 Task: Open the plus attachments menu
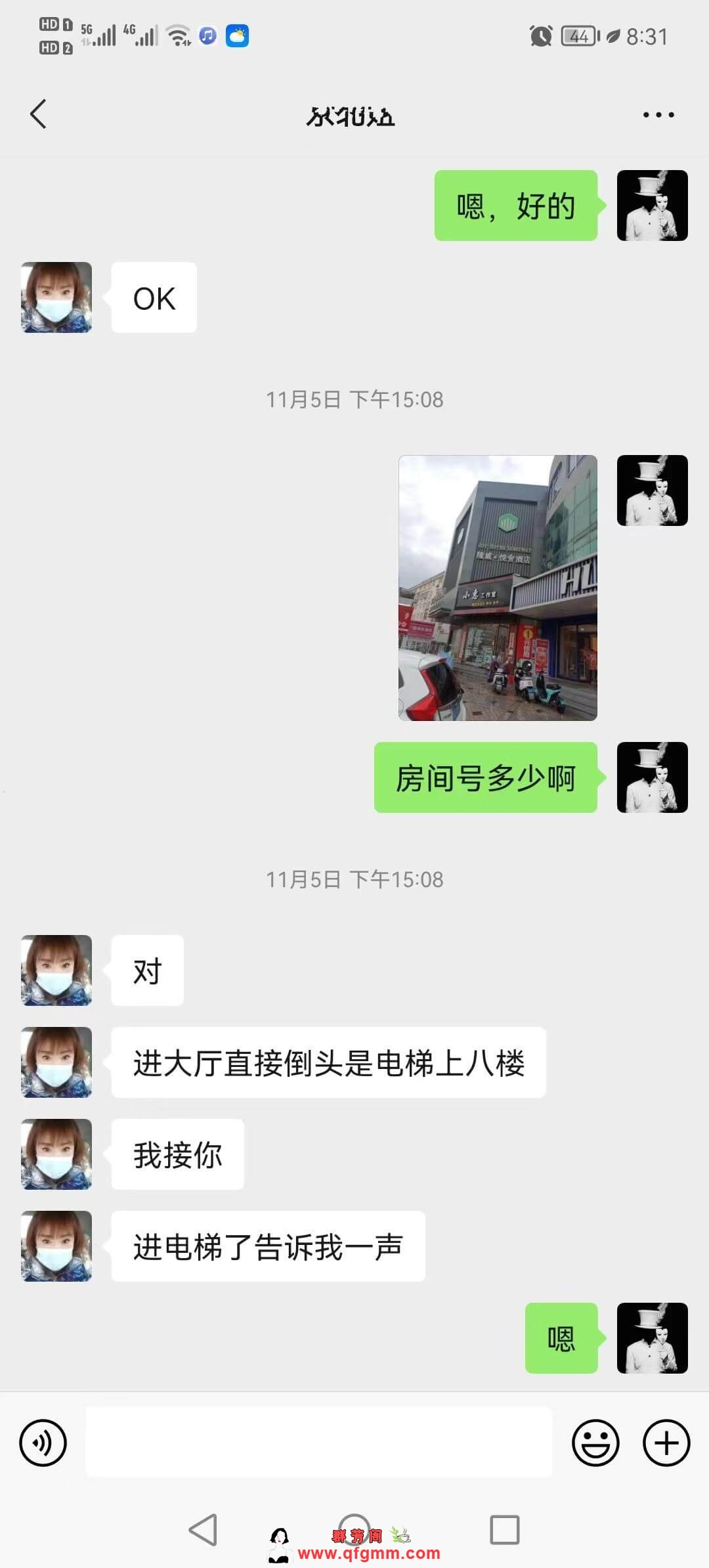point(666,1443)
